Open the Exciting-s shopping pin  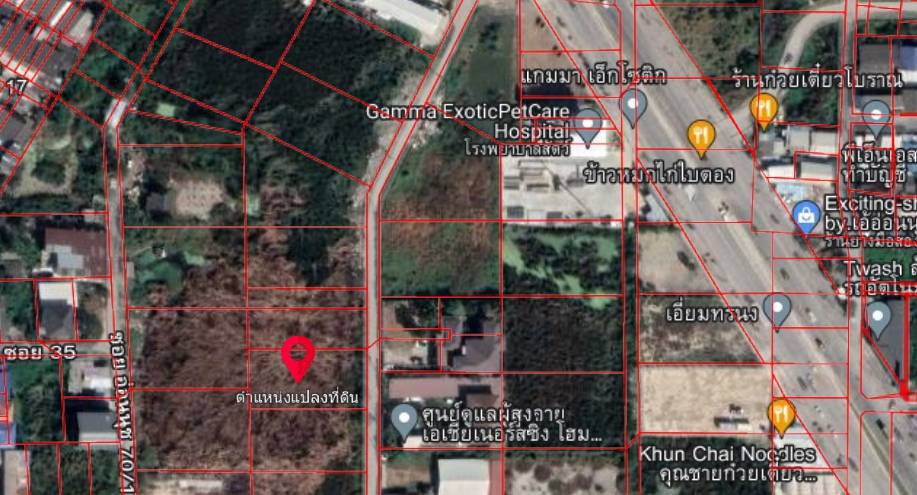click(x=806, y=214)
